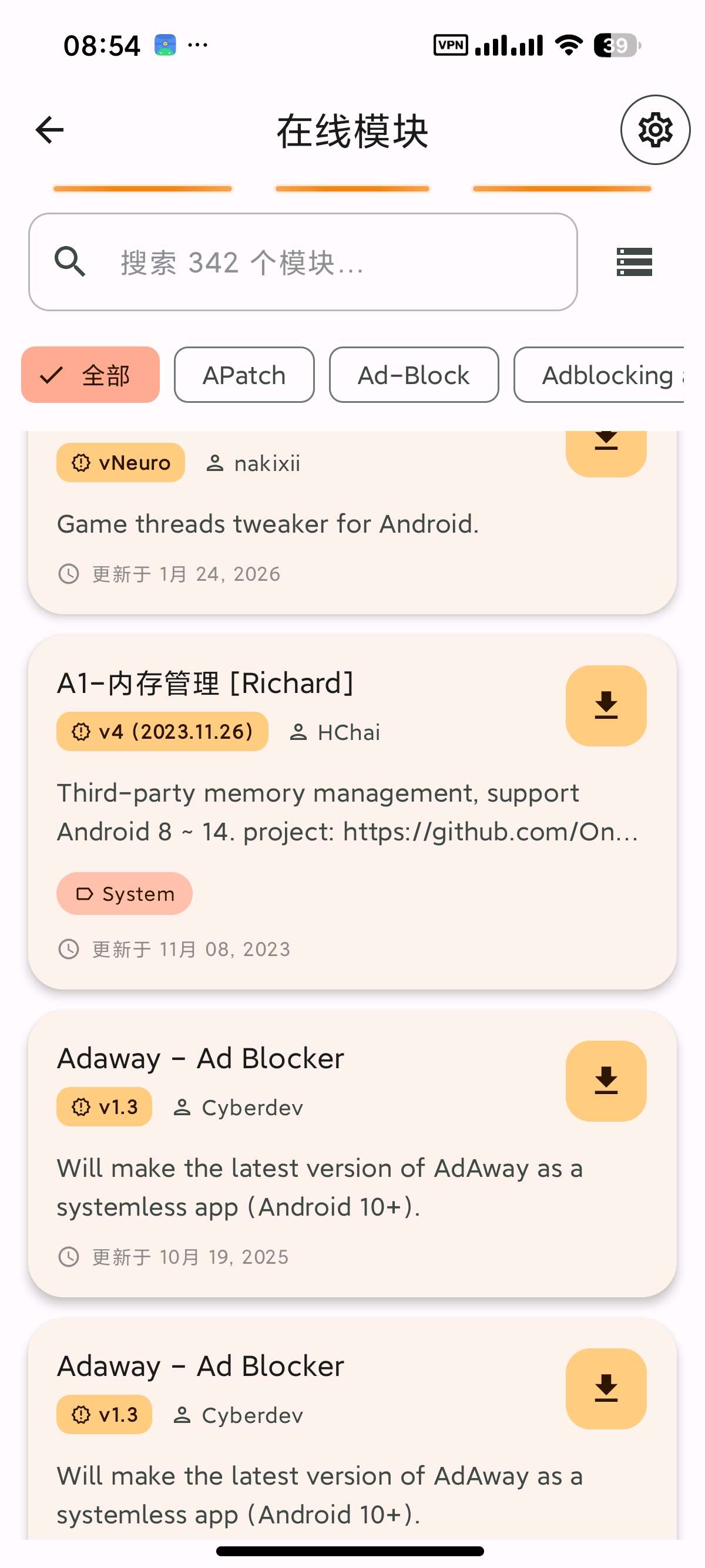Deselect the 全部 filter chip
The width and height of the screenshot is (705, 1568).
[x=89, y=375]
